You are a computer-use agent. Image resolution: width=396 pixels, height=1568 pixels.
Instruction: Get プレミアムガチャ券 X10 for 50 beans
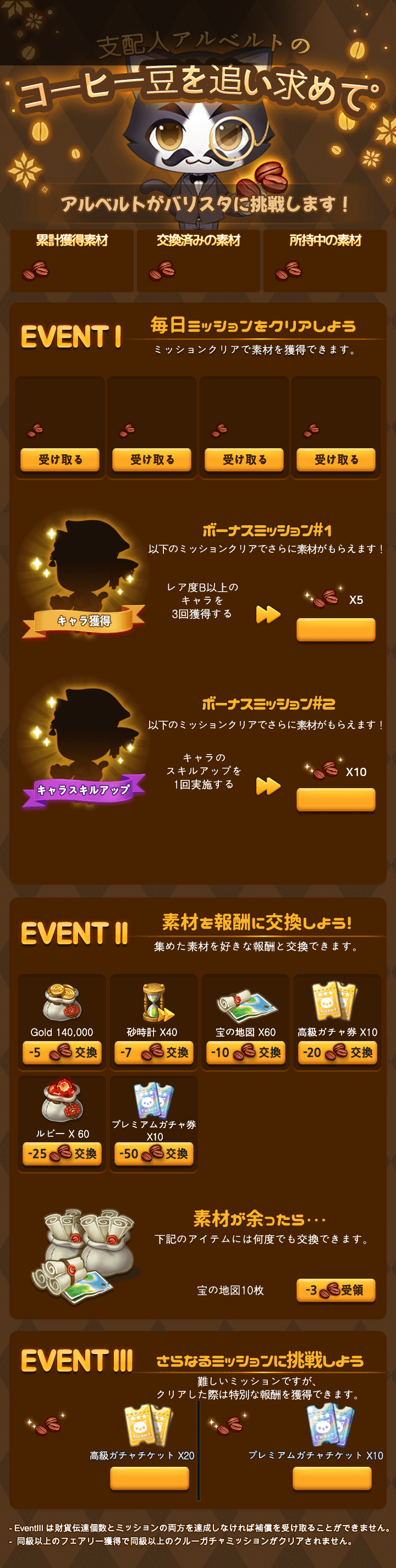[x=153, y=1153]
